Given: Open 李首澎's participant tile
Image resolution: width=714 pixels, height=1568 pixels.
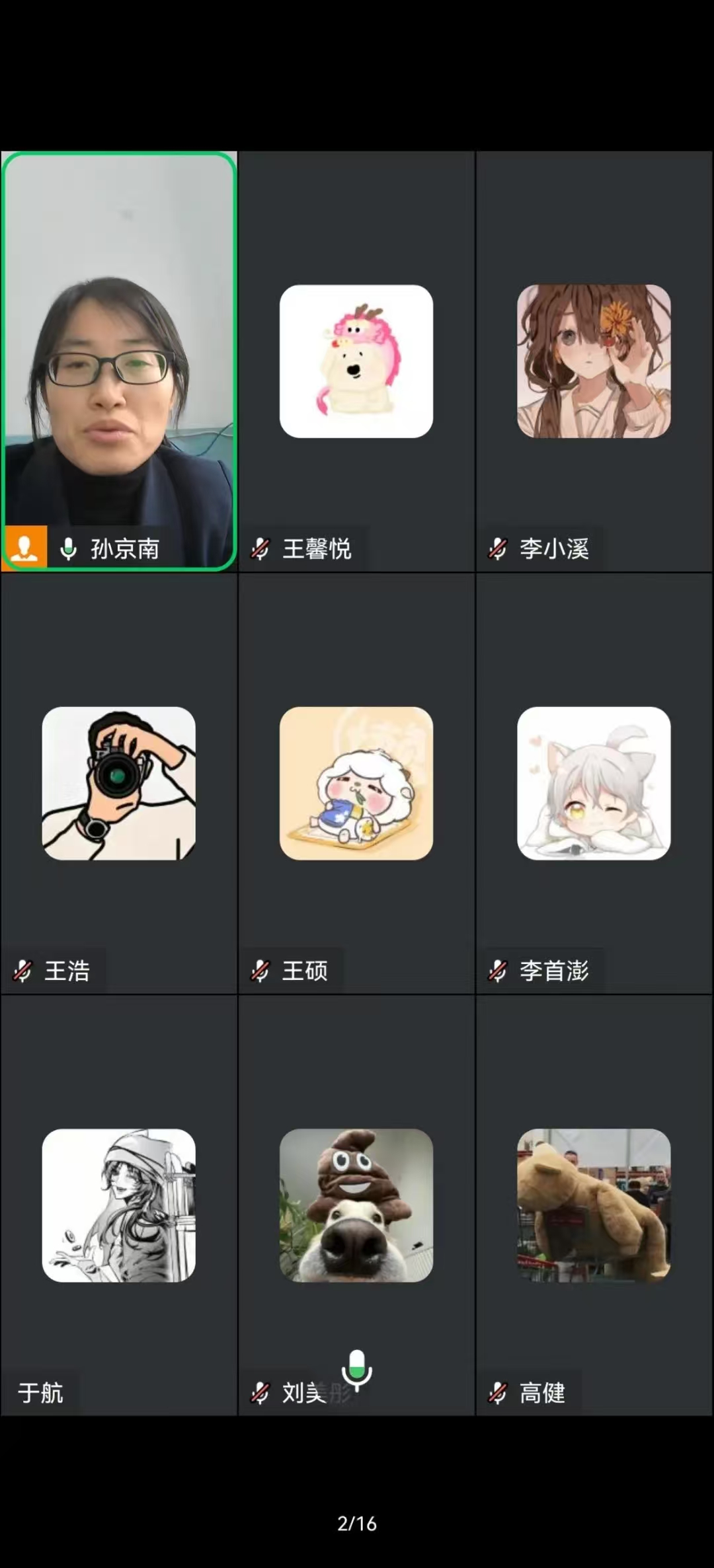Looking at the screenshot, I should tap(594, 783).
